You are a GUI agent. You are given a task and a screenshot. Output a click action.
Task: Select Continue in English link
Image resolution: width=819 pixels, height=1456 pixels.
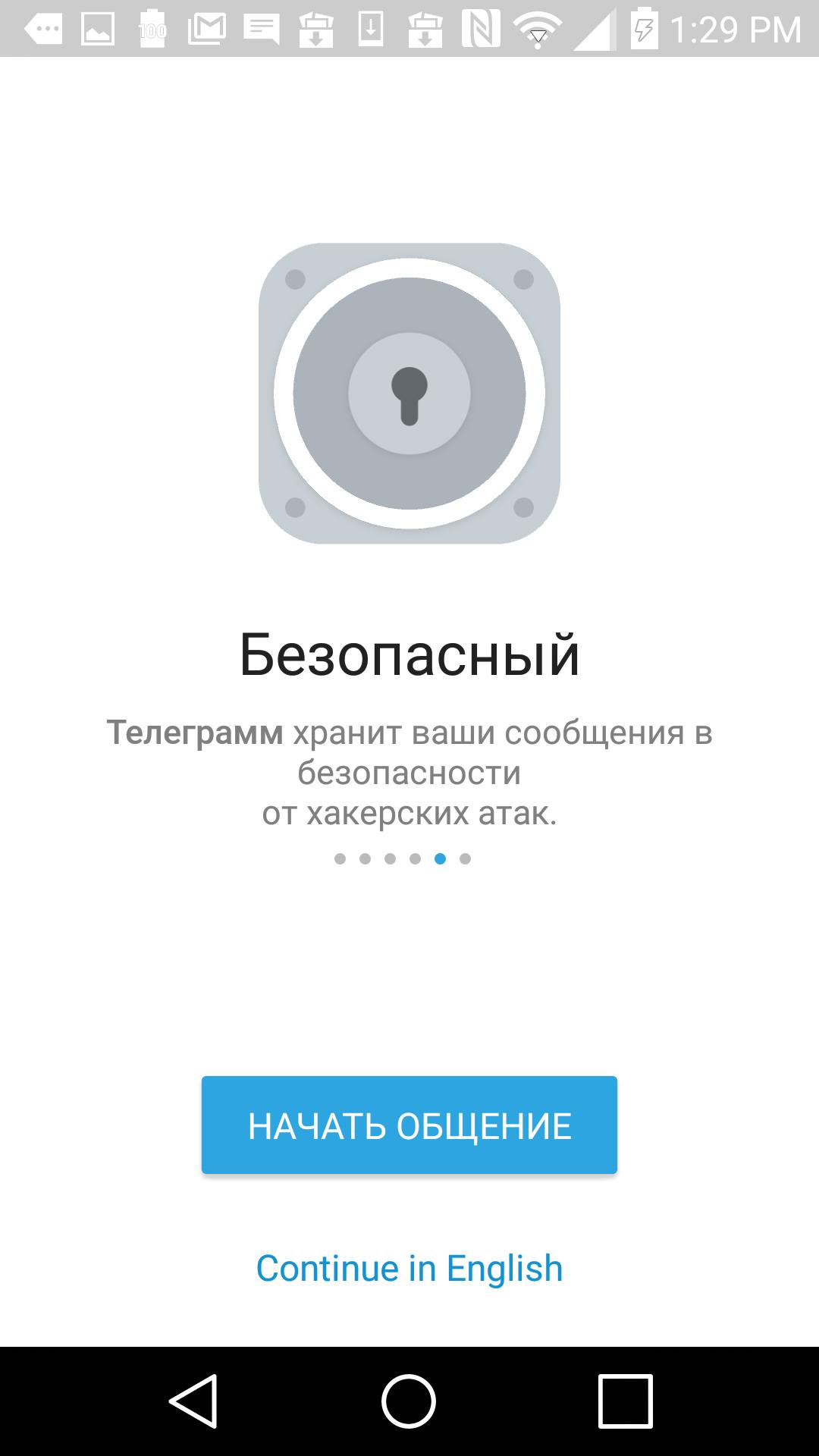409,1269
